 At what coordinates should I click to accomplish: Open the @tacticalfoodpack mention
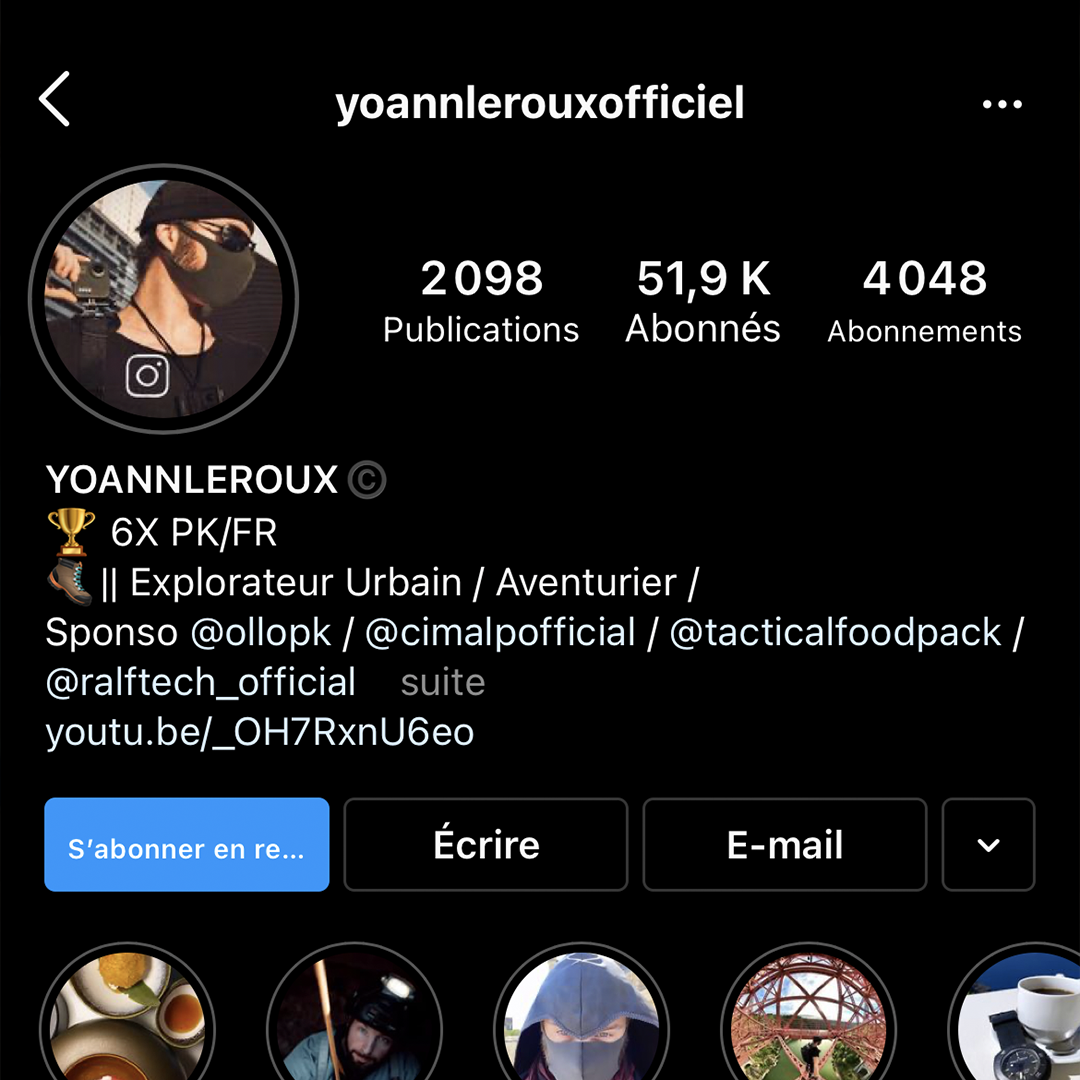836,633
